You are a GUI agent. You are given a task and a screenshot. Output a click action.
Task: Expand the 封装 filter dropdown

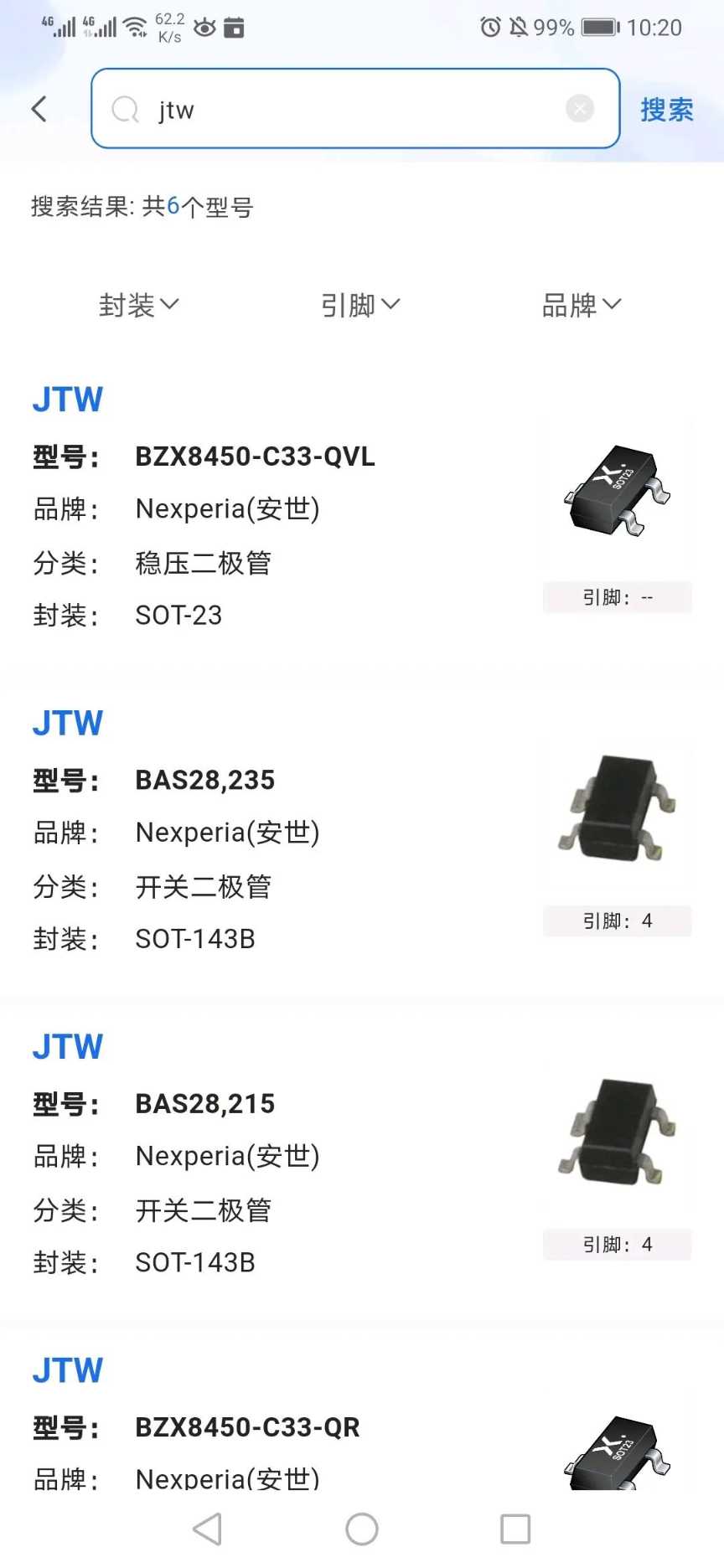(139, 305)
